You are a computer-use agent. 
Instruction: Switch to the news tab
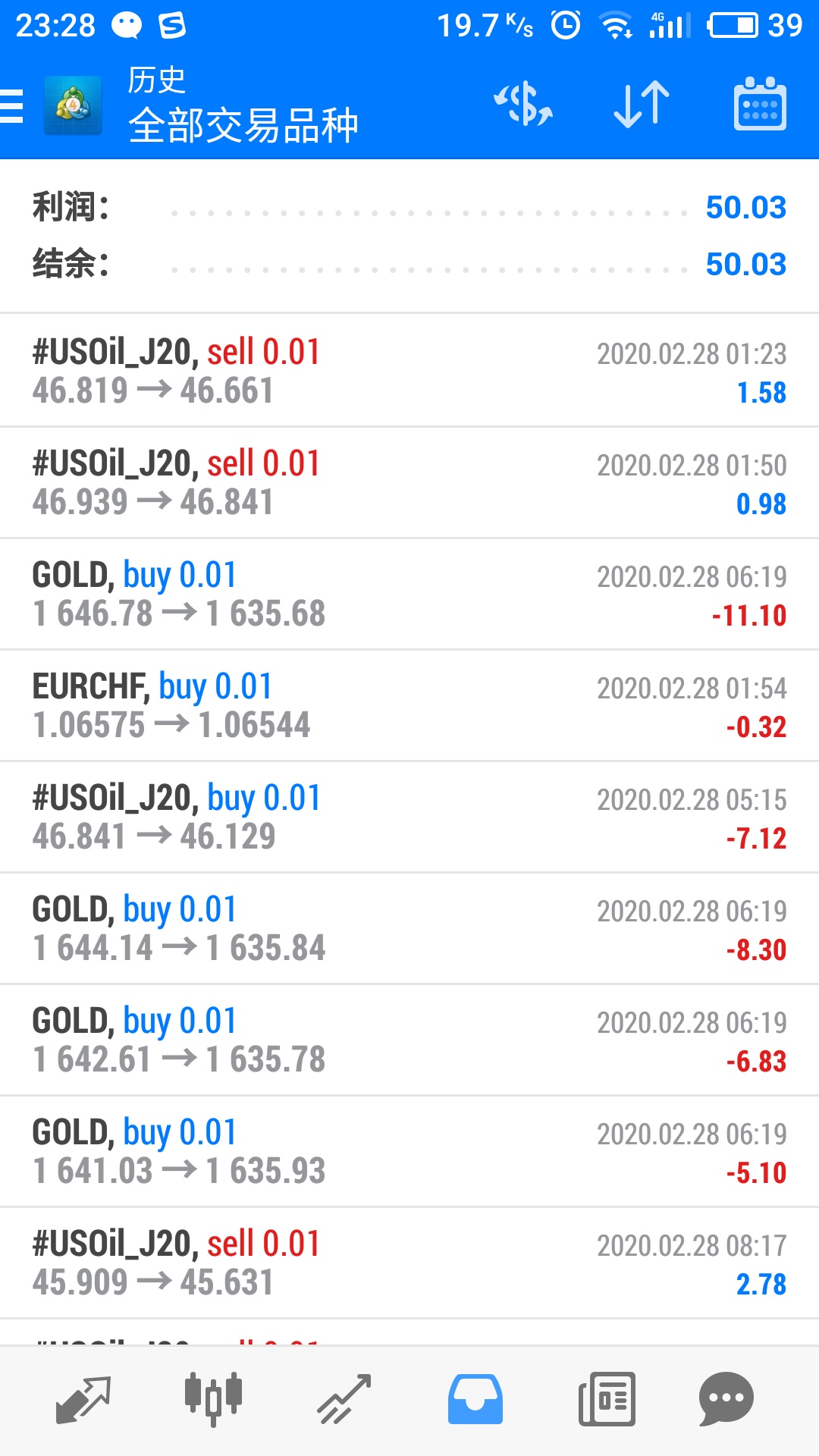[607, 1399]
